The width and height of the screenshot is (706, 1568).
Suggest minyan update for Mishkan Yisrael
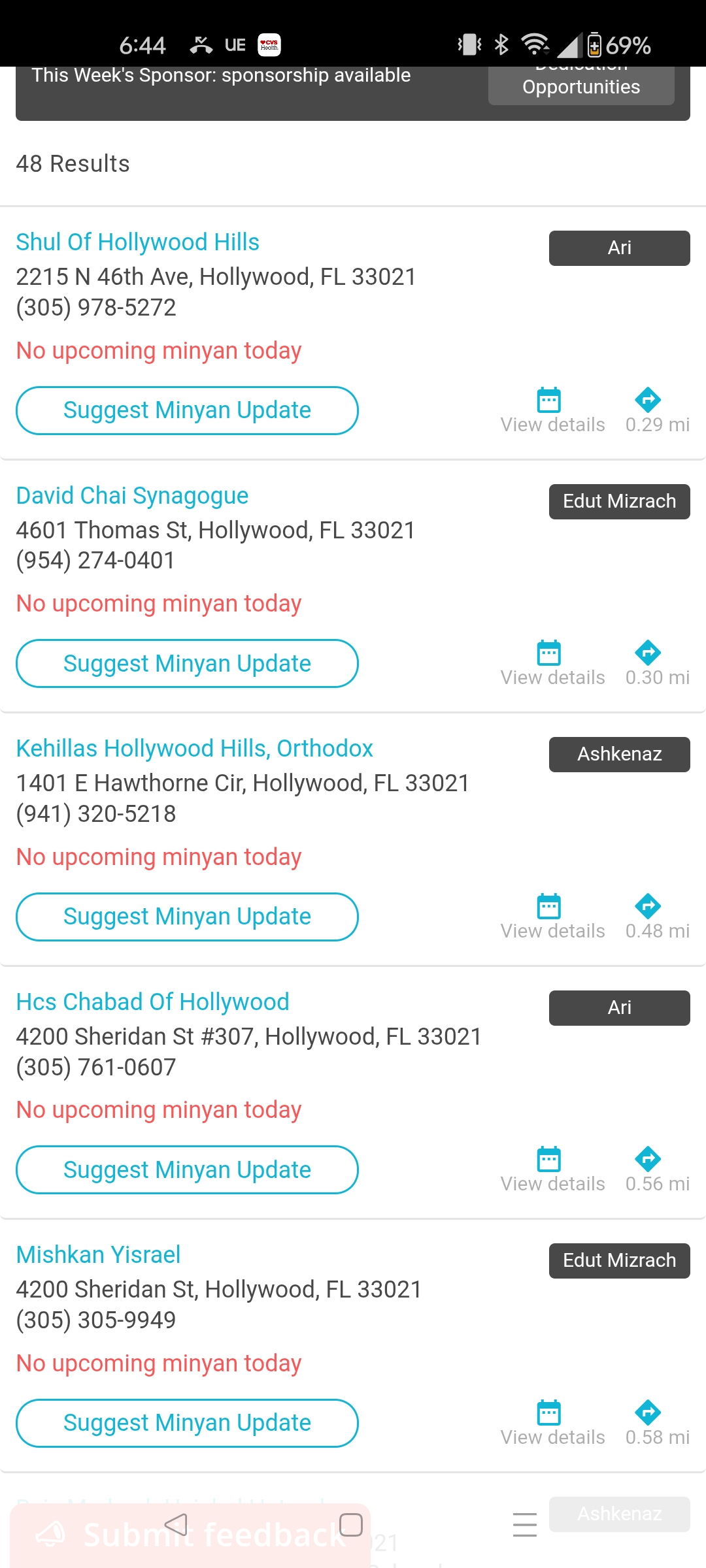point(187,1423)
